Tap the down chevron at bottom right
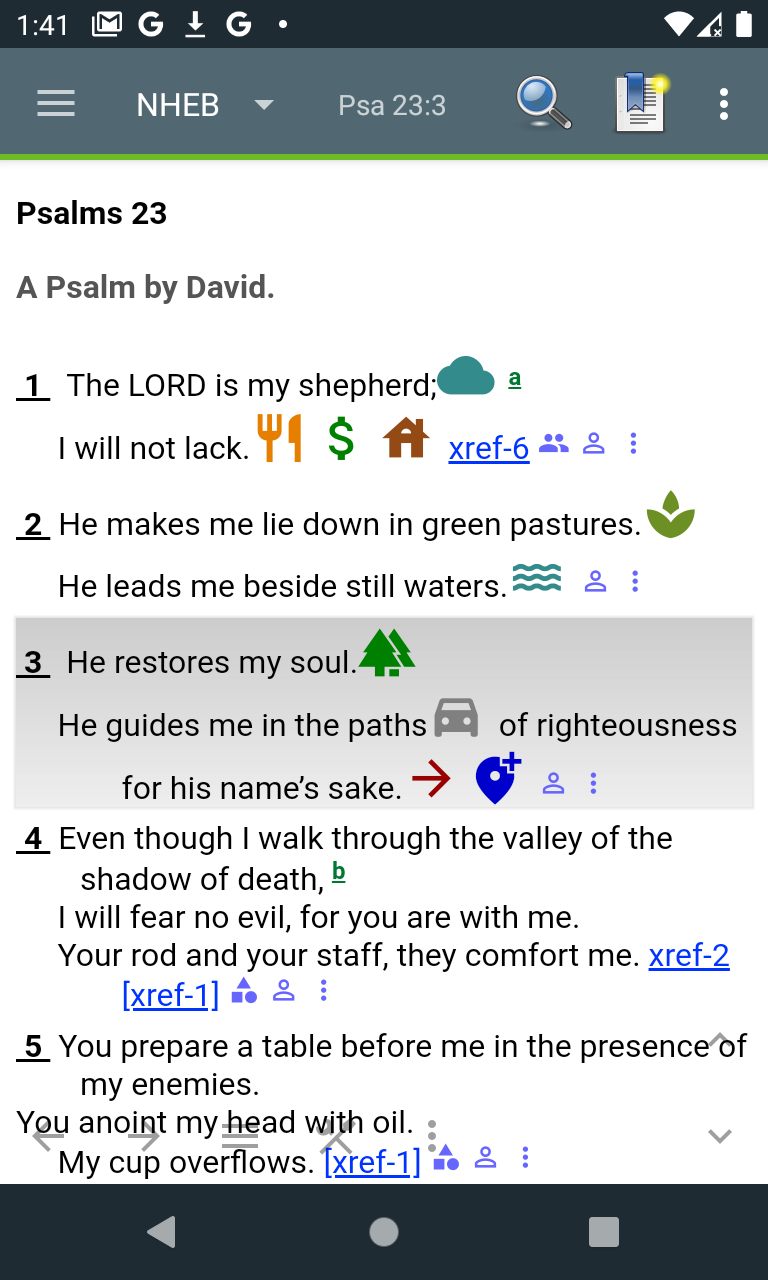768x1280 pixels. click(720, 1135)
